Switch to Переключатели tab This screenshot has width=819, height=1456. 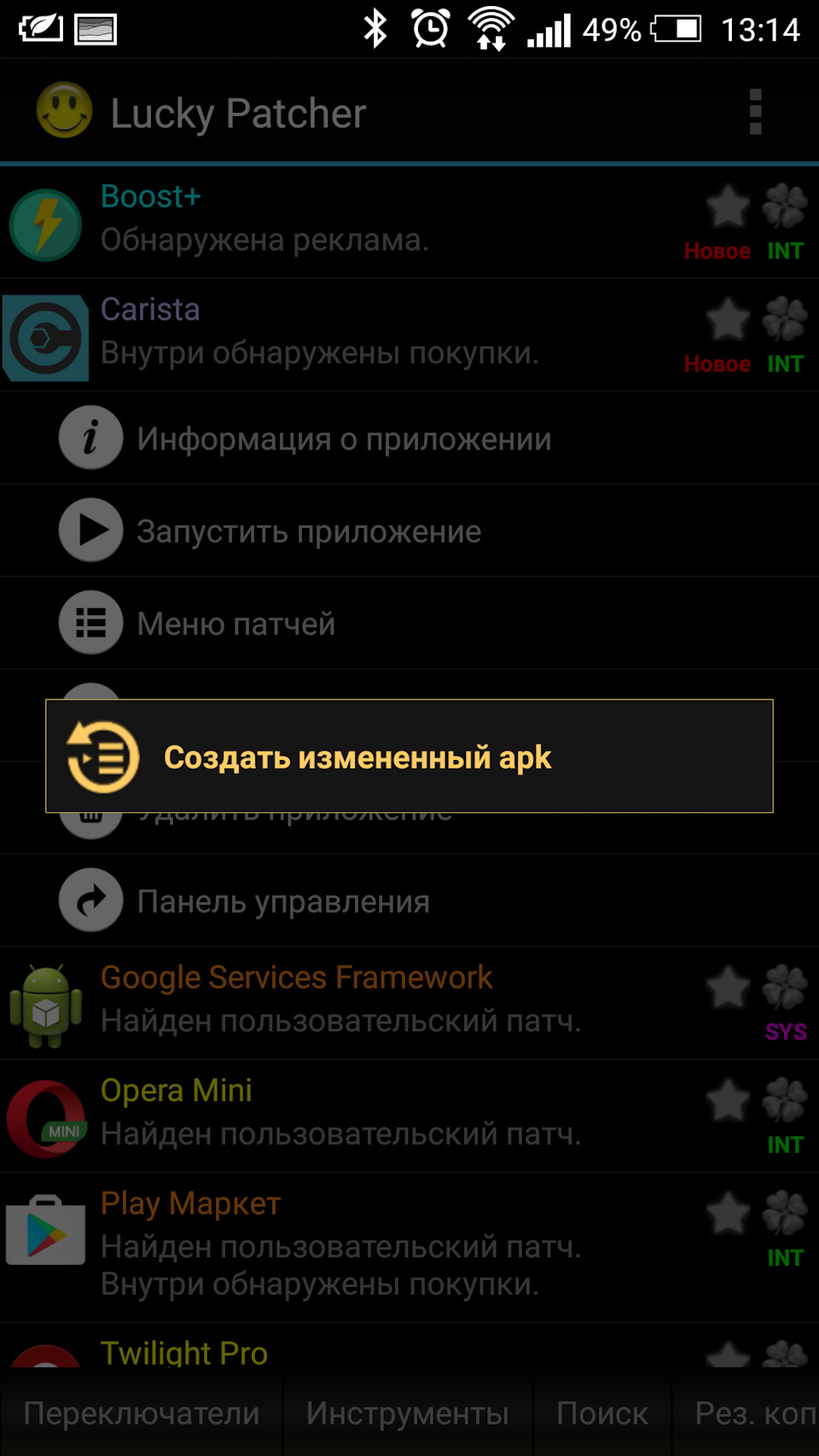[x=142, y=1413]
